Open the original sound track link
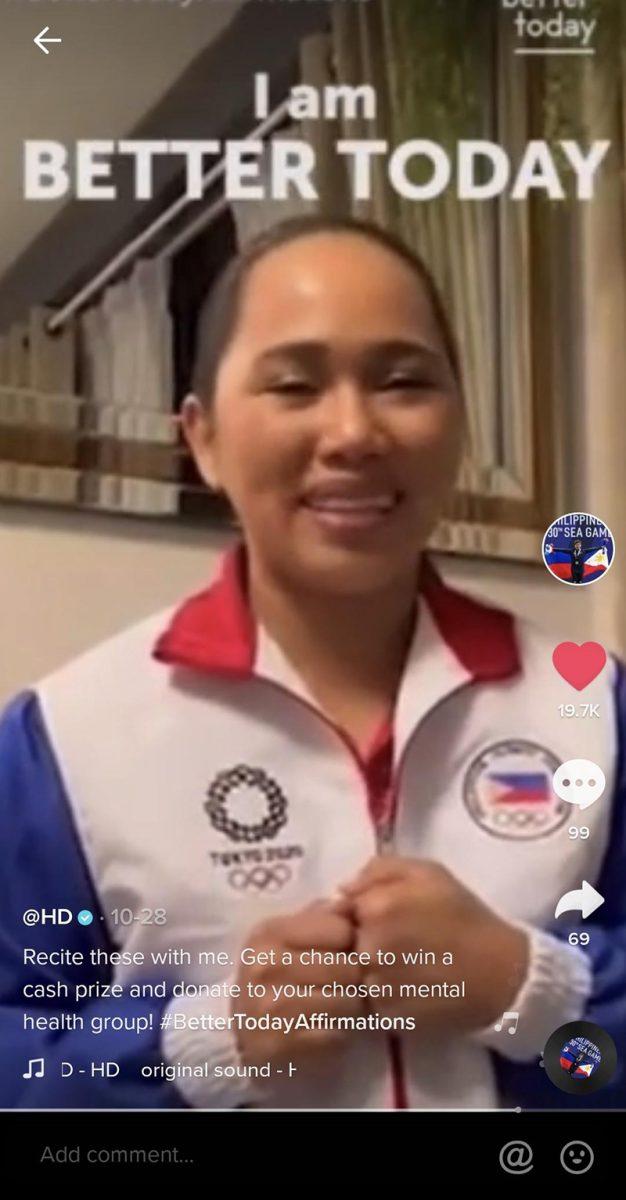Image resolution: width=626 pixels, height=1200 pixels. (218, 1070)
